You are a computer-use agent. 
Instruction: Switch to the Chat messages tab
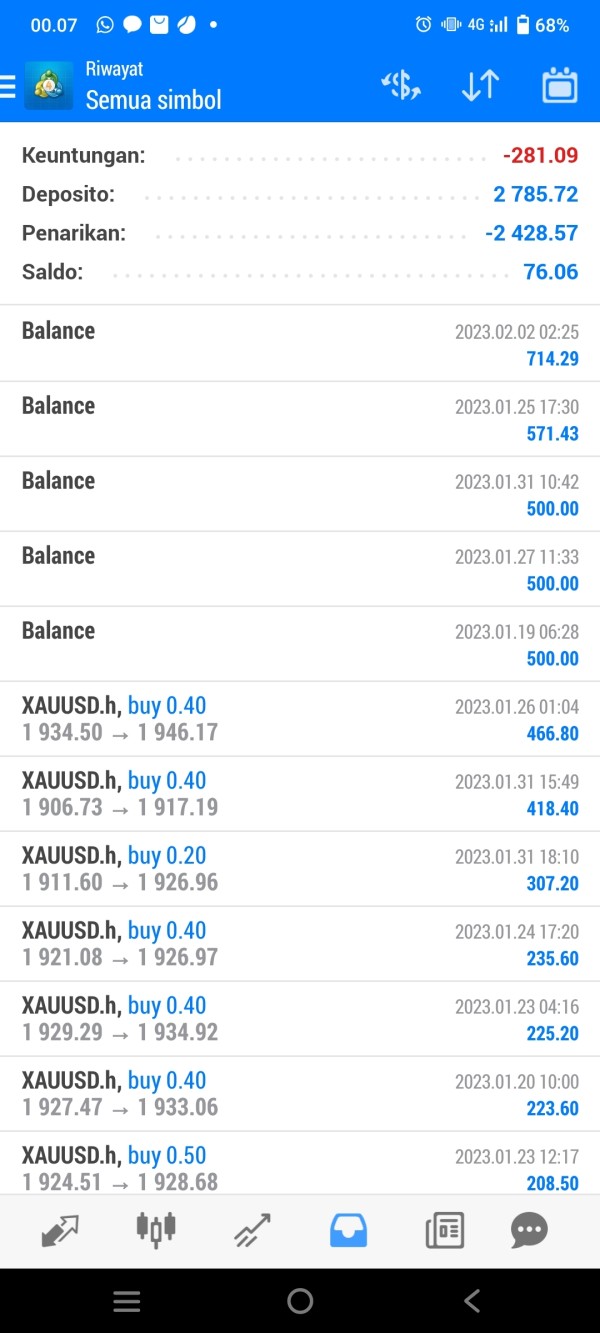529,1230
